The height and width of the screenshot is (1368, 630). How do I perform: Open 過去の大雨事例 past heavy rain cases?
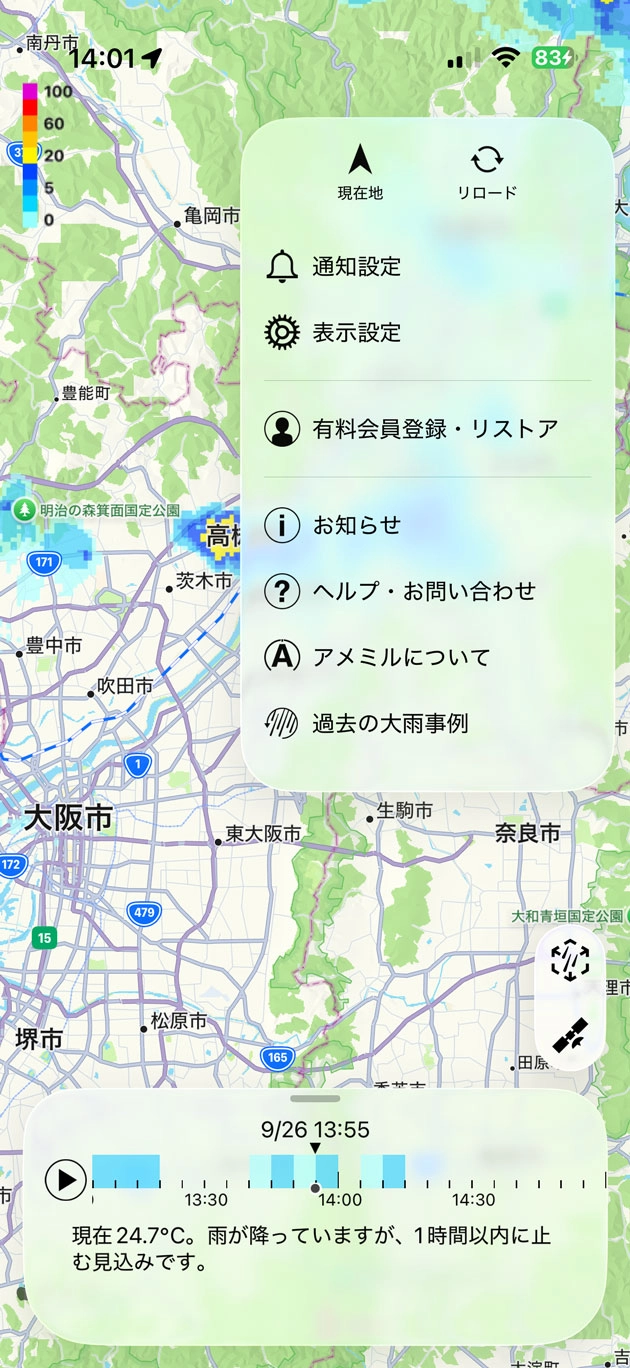(390, 723)
